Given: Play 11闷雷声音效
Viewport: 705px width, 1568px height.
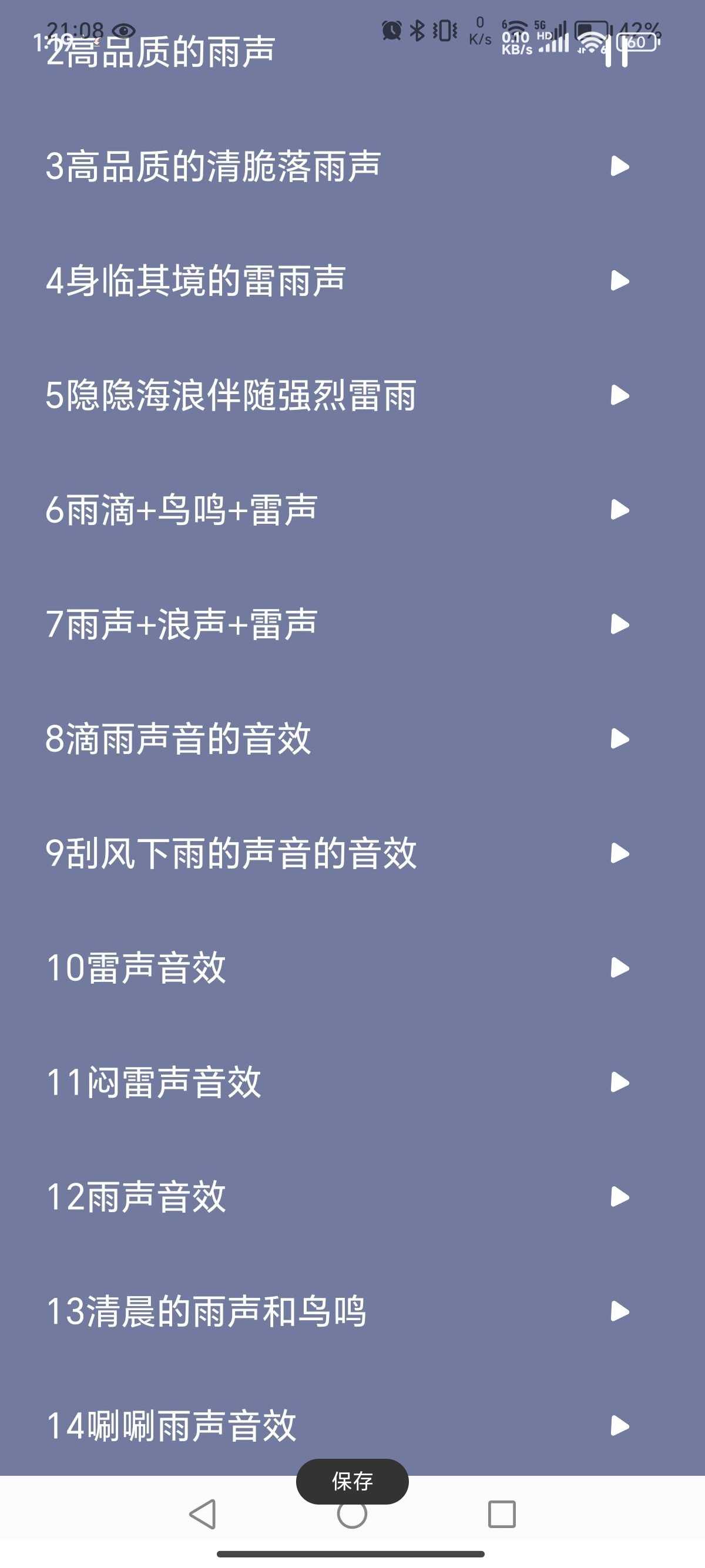Looking at the screenshot, I should [620, 1082].
